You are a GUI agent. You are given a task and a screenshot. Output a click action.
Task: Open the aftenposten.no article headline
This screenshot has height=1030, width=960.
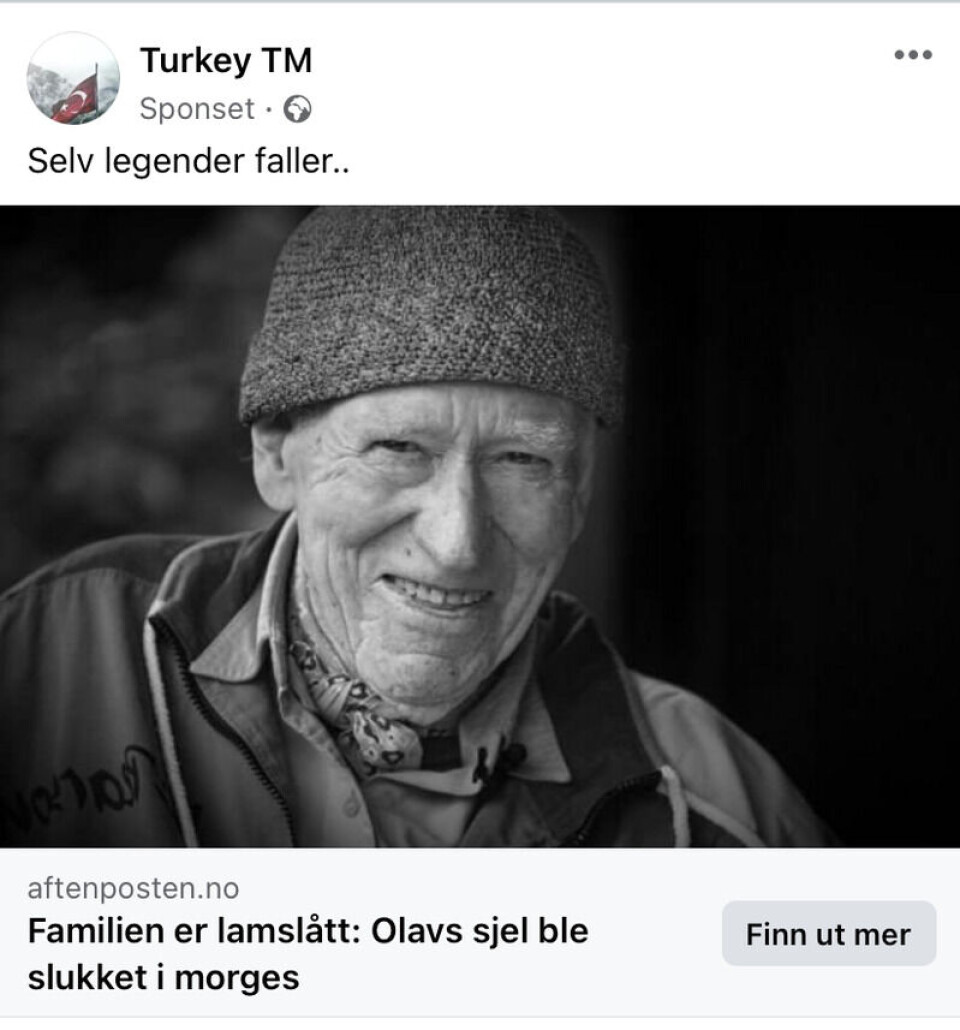(x=308, y=953)
